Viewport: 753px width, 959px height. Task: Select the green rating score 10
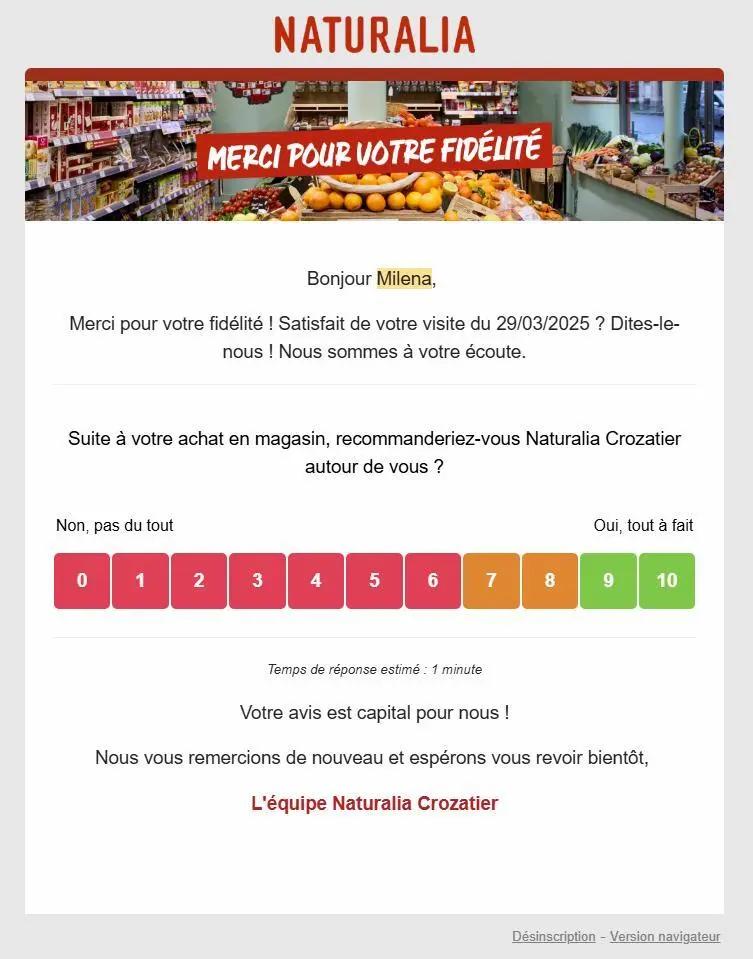point(667,580)
